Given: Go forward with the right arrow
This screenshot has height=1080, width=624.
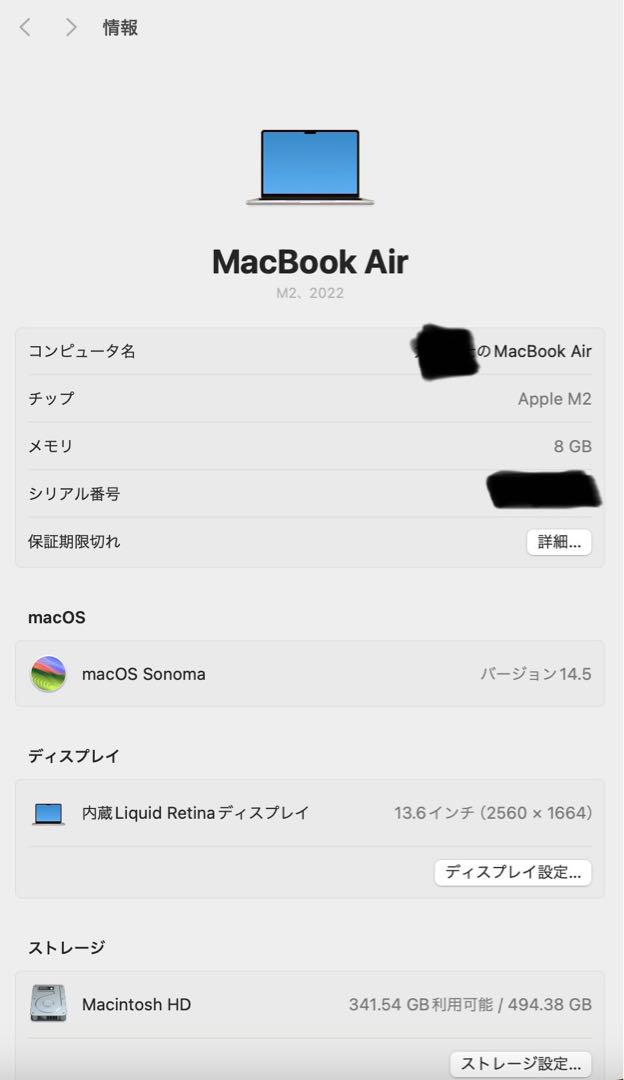Looking at the screenshot, I should (x=70, y=28).
